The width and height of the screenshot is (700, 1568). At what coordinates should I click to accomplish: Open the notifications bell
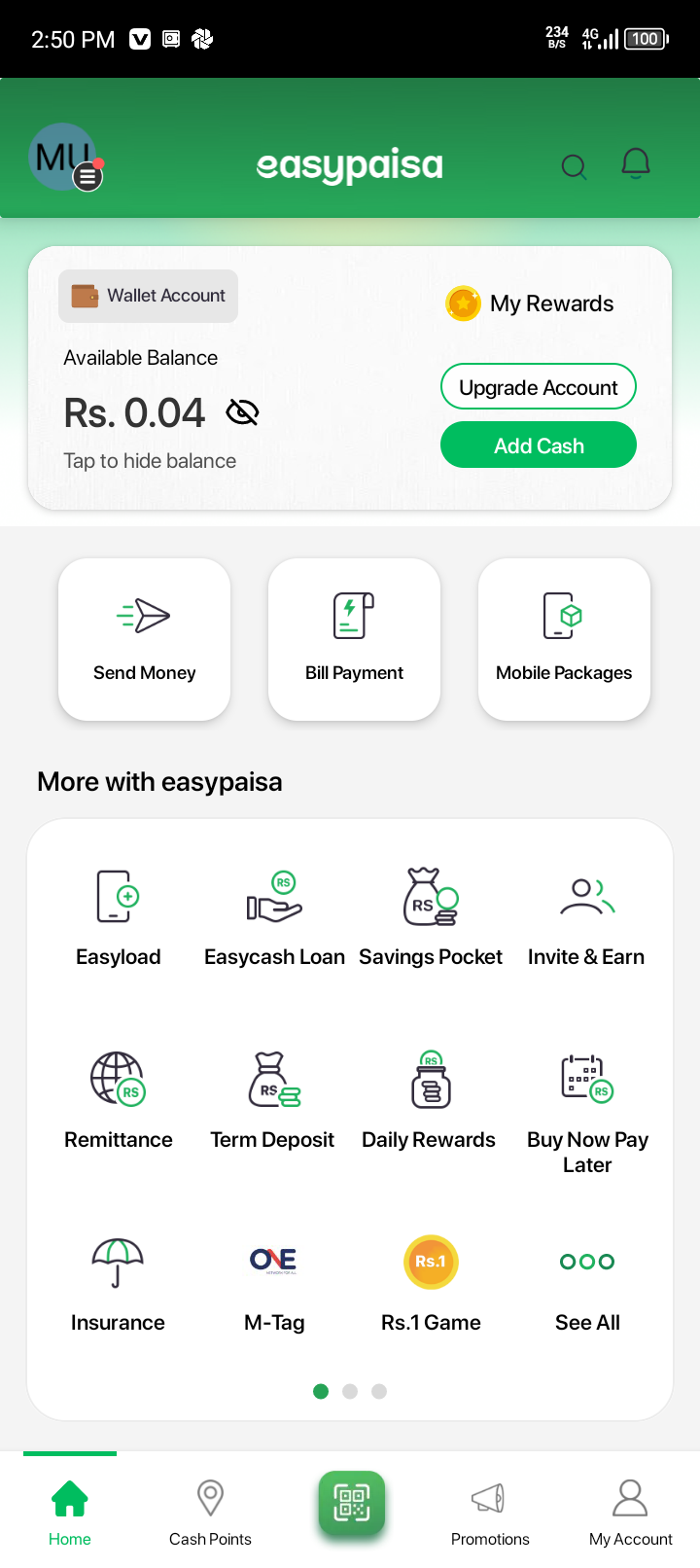tap(636, 164)
